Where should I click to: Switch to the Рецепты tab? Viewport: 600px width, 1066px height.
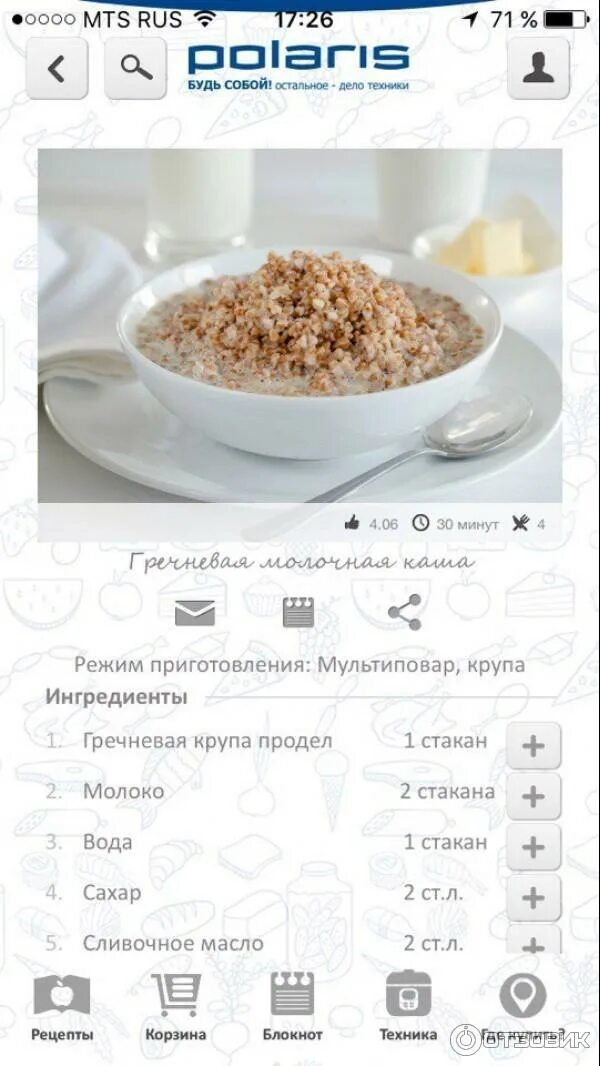tap(62, 1007)
